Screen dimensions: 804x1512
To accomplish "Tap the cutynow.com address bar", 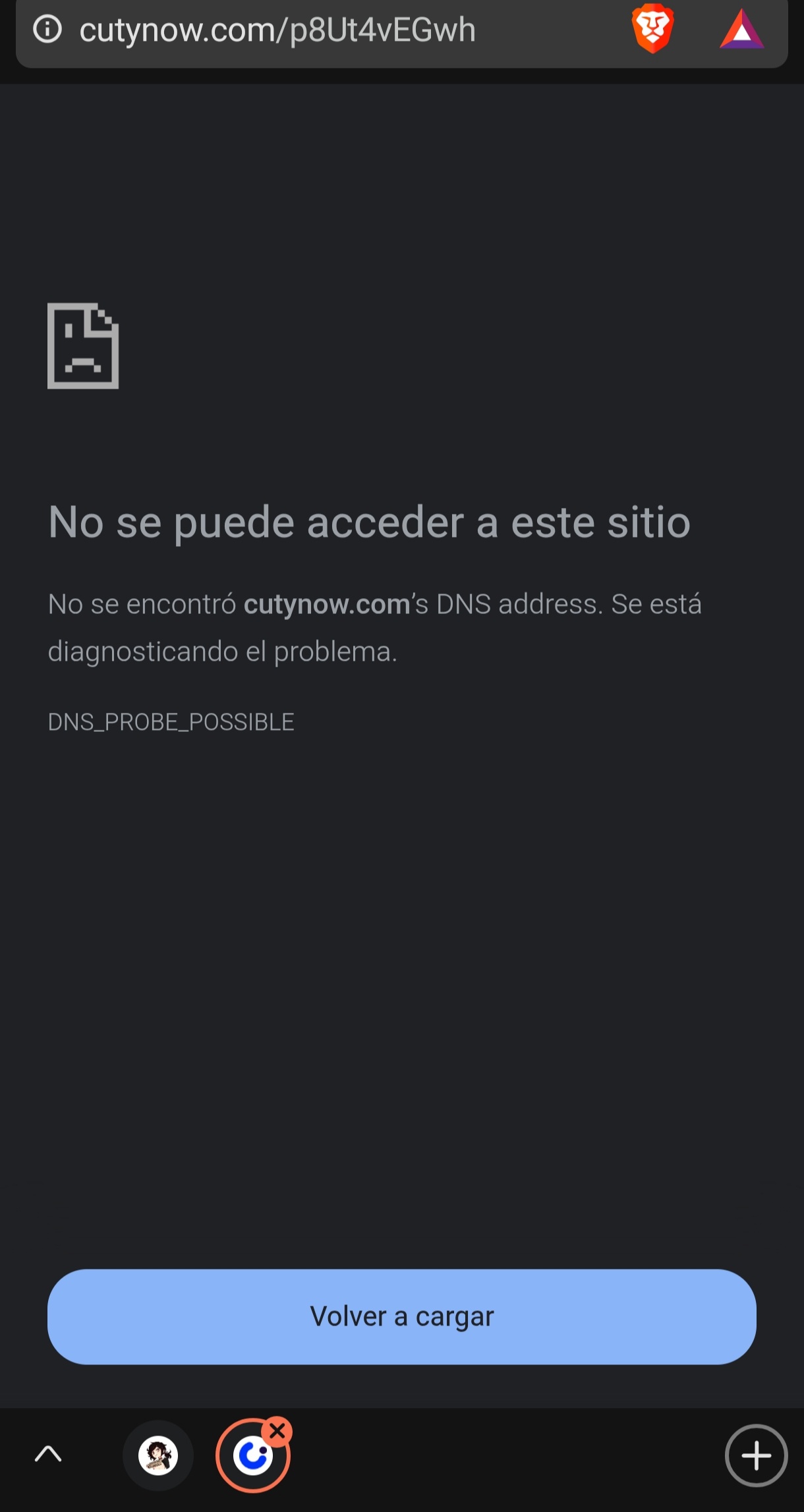I will pos(277,30).
